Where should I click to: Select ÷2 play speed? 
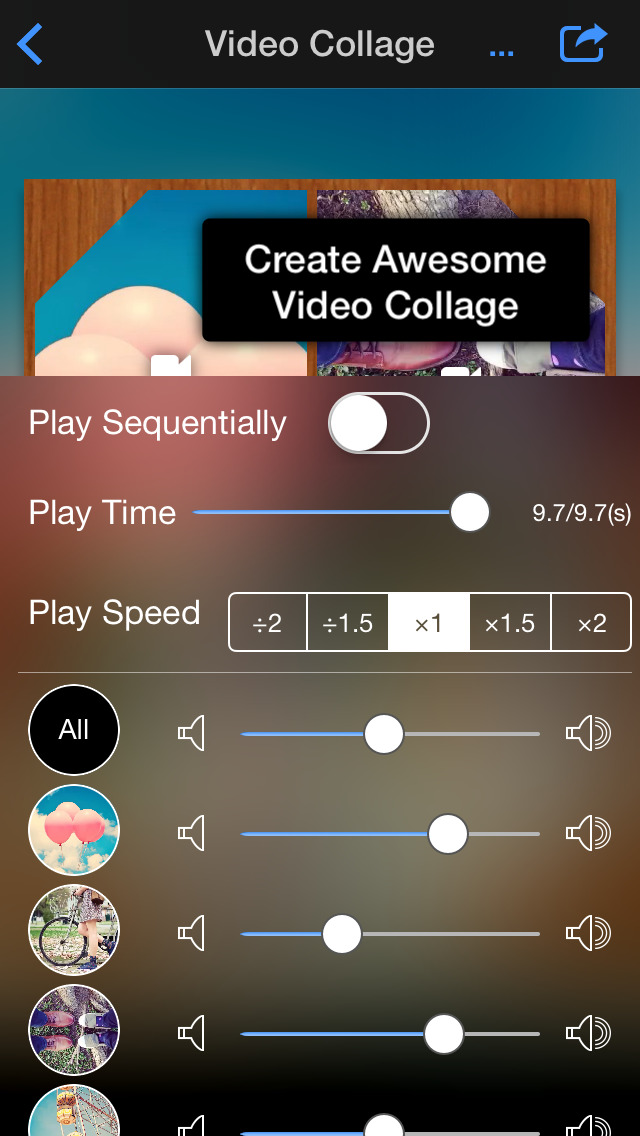click(x=267, y=622)
